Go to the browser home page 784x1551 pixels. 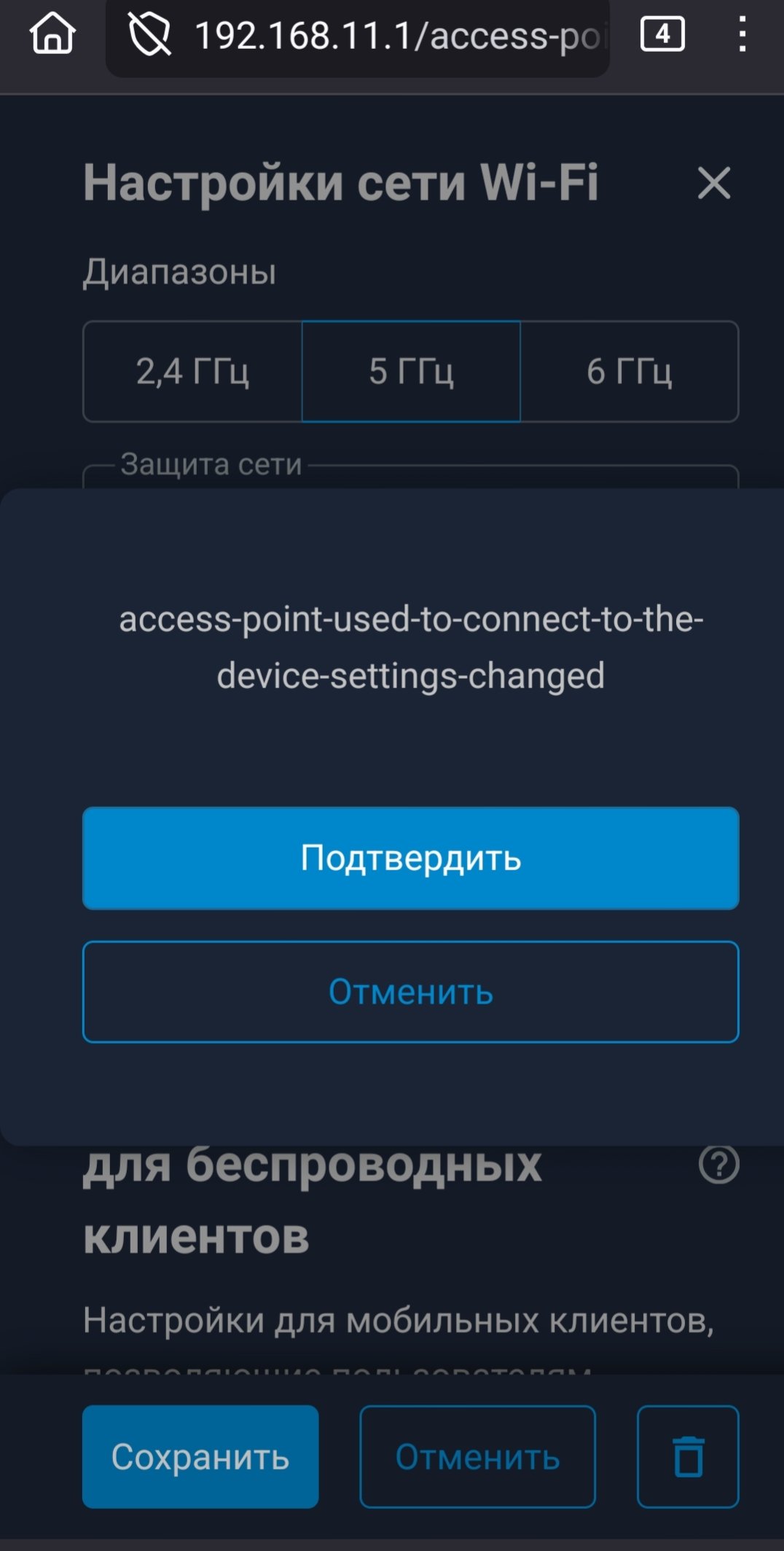click(x=52, y=34)
